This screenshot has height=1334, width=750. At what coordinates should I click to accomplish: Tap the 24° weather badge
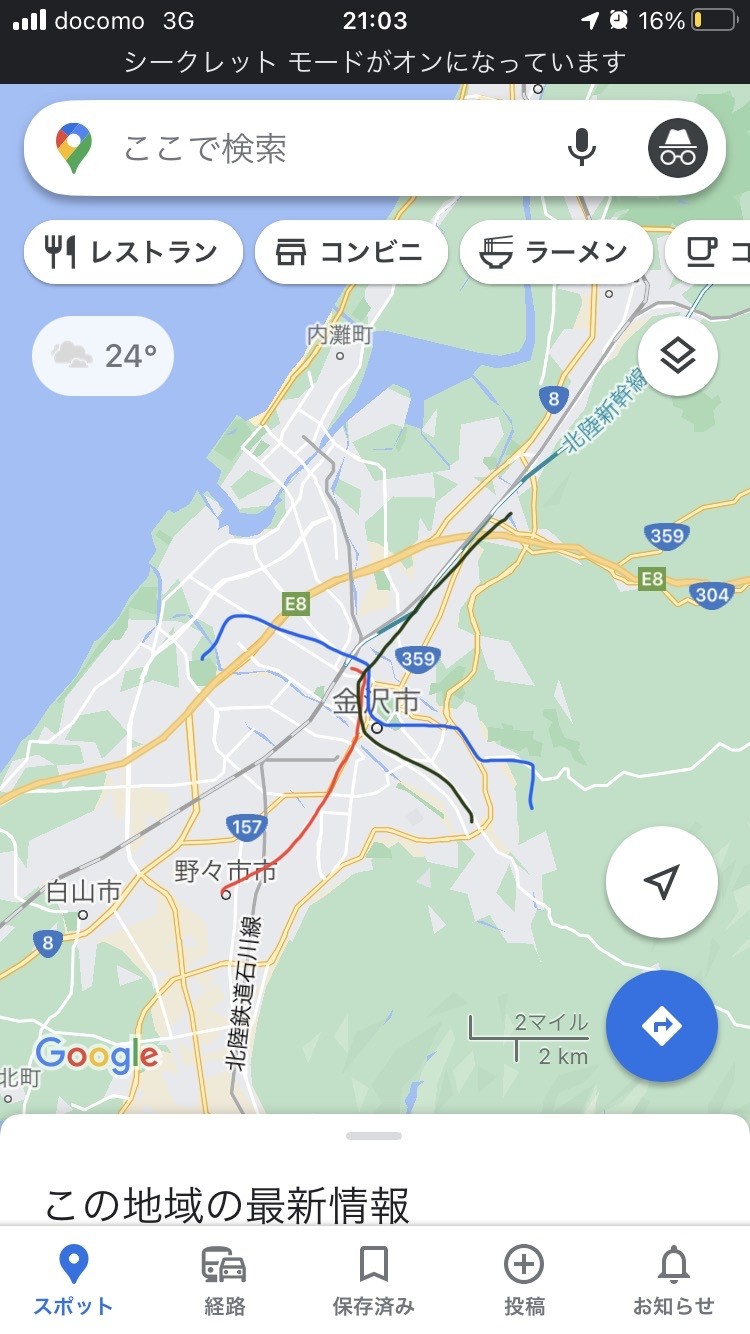[x=103, y=356]
